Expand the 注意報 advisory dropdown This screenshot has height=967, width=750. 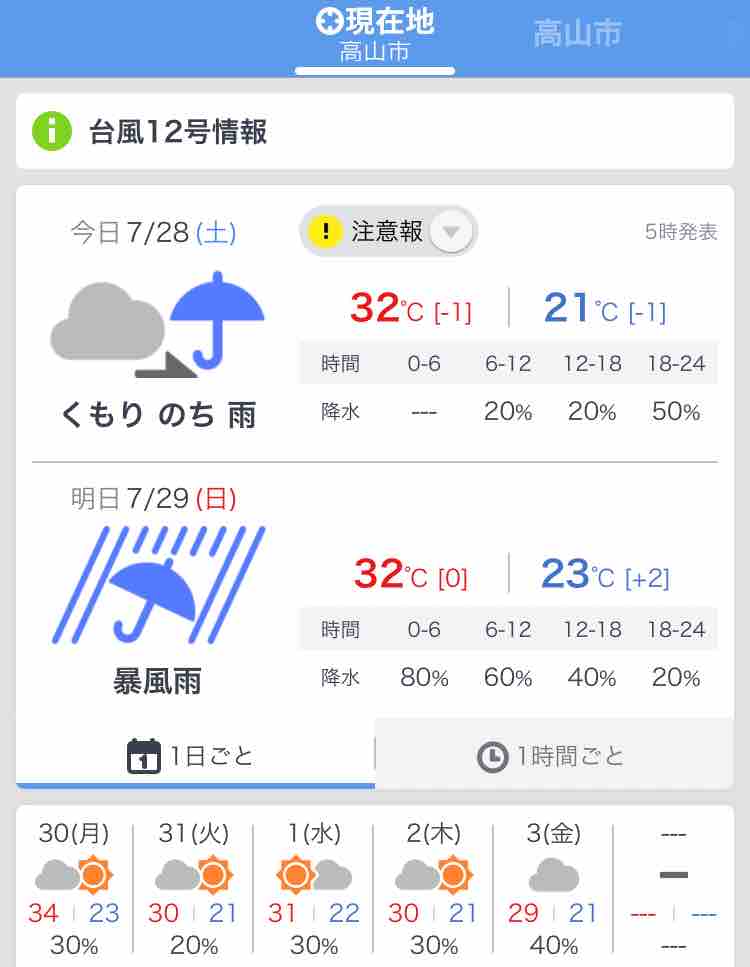pos(389,232)
